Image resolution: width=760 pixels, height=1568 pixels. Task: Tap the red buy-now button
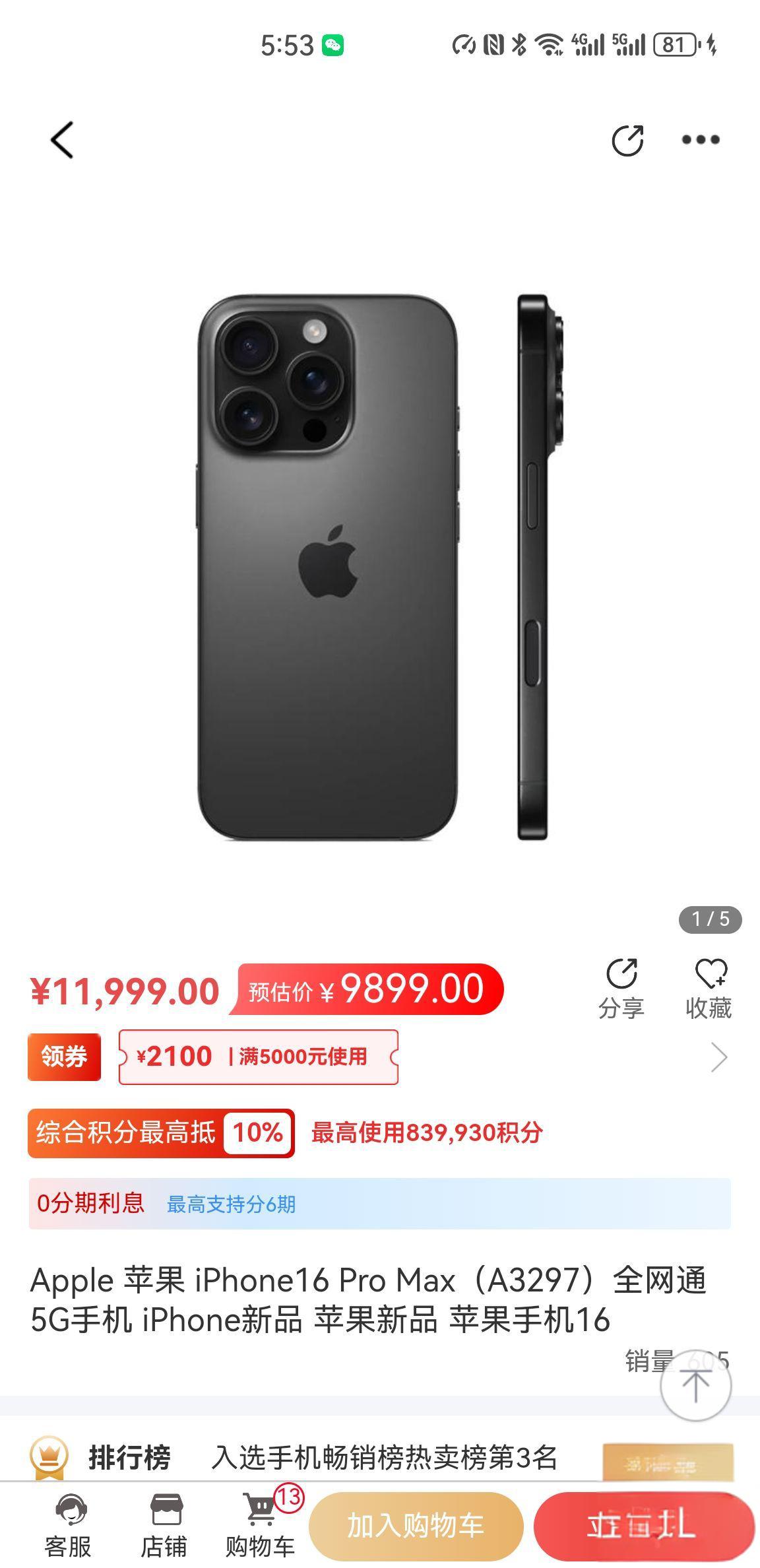tap(643, 1526)
